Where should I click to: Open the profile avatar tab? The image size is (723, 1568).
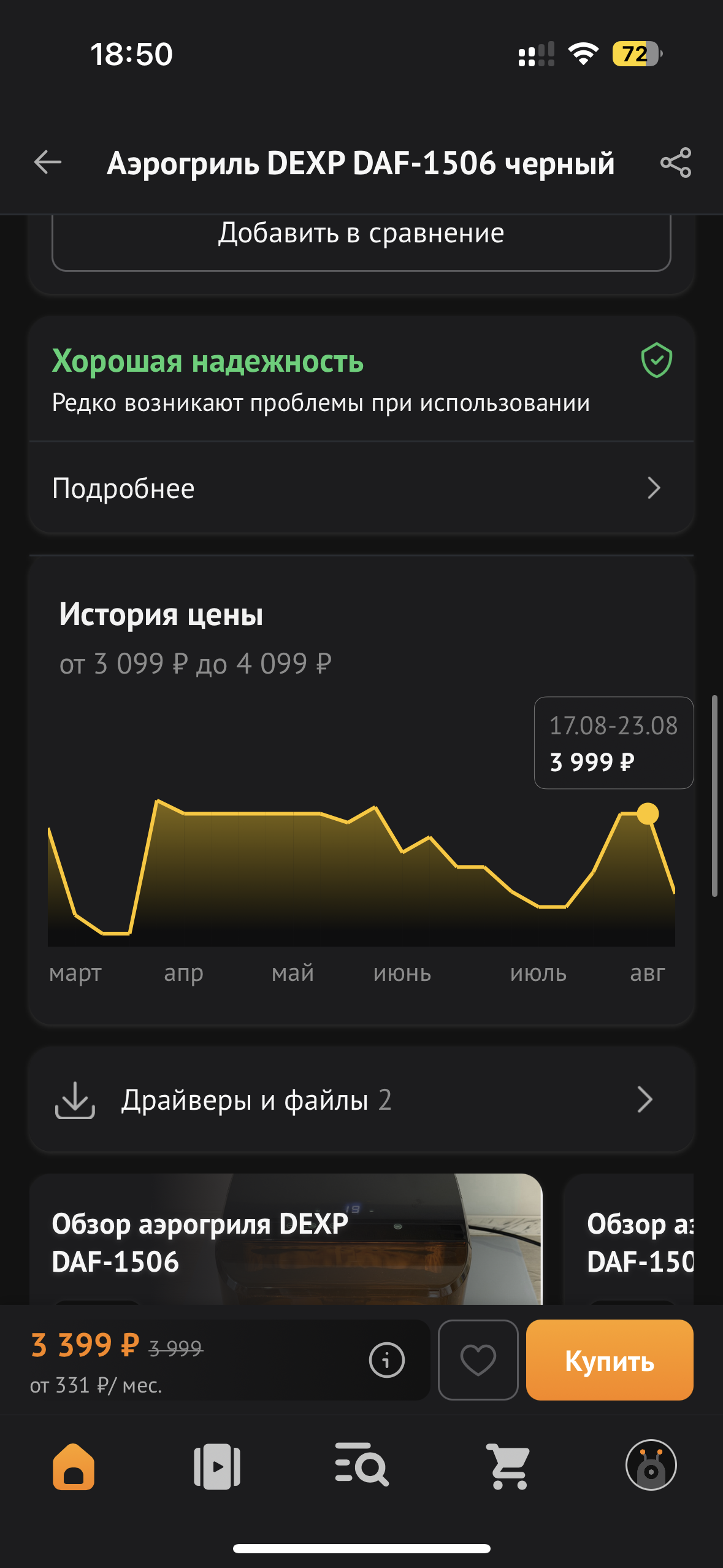click(651, 1465)
